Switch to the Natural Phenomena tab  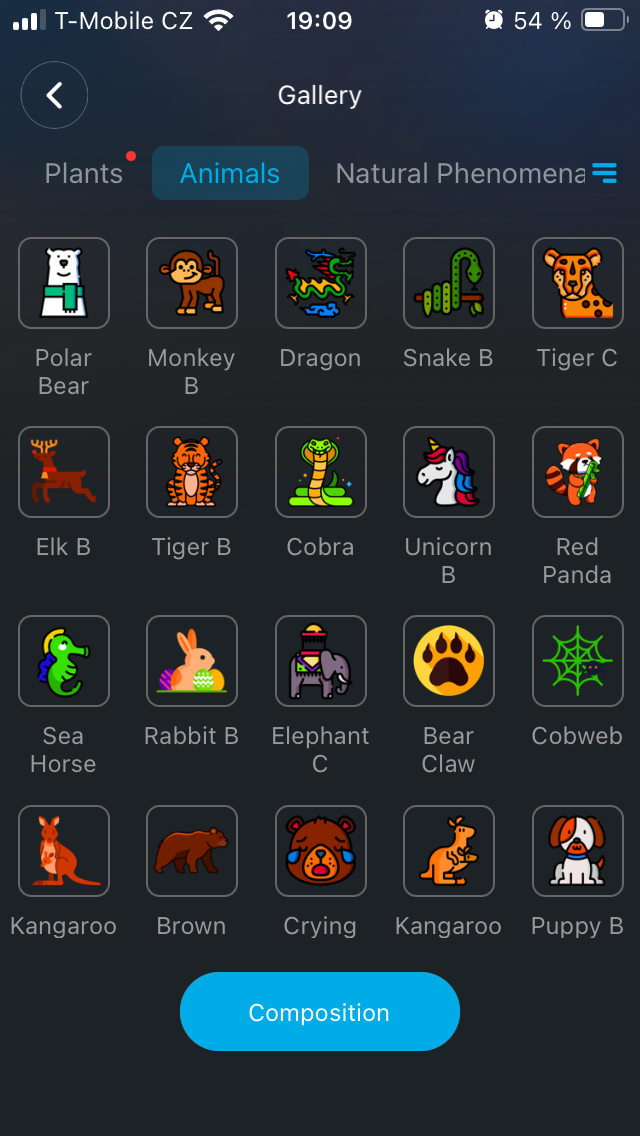tap(460, 173)
